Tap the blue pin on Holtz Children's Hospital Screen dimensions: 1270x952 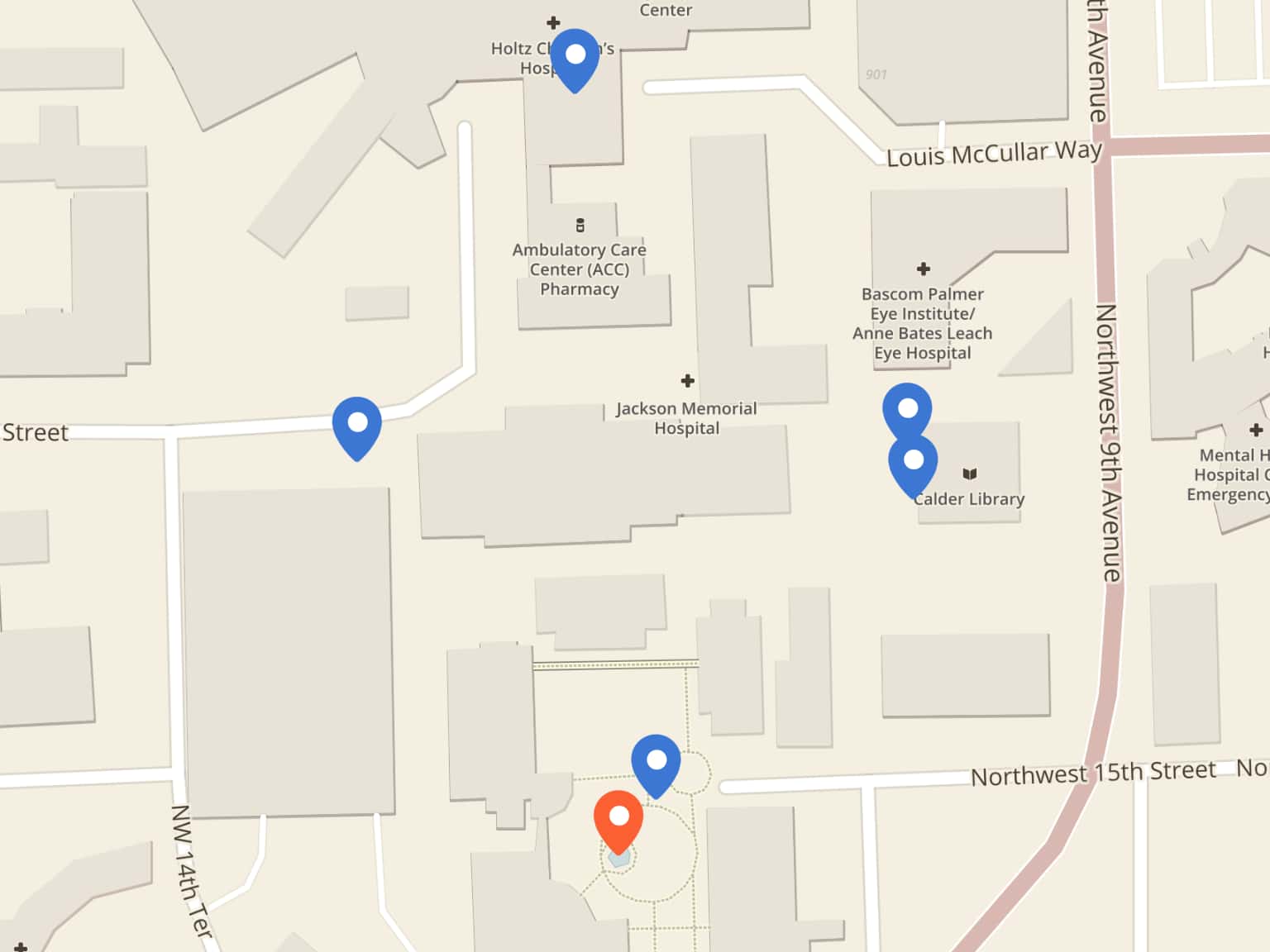tap(575, 56)
